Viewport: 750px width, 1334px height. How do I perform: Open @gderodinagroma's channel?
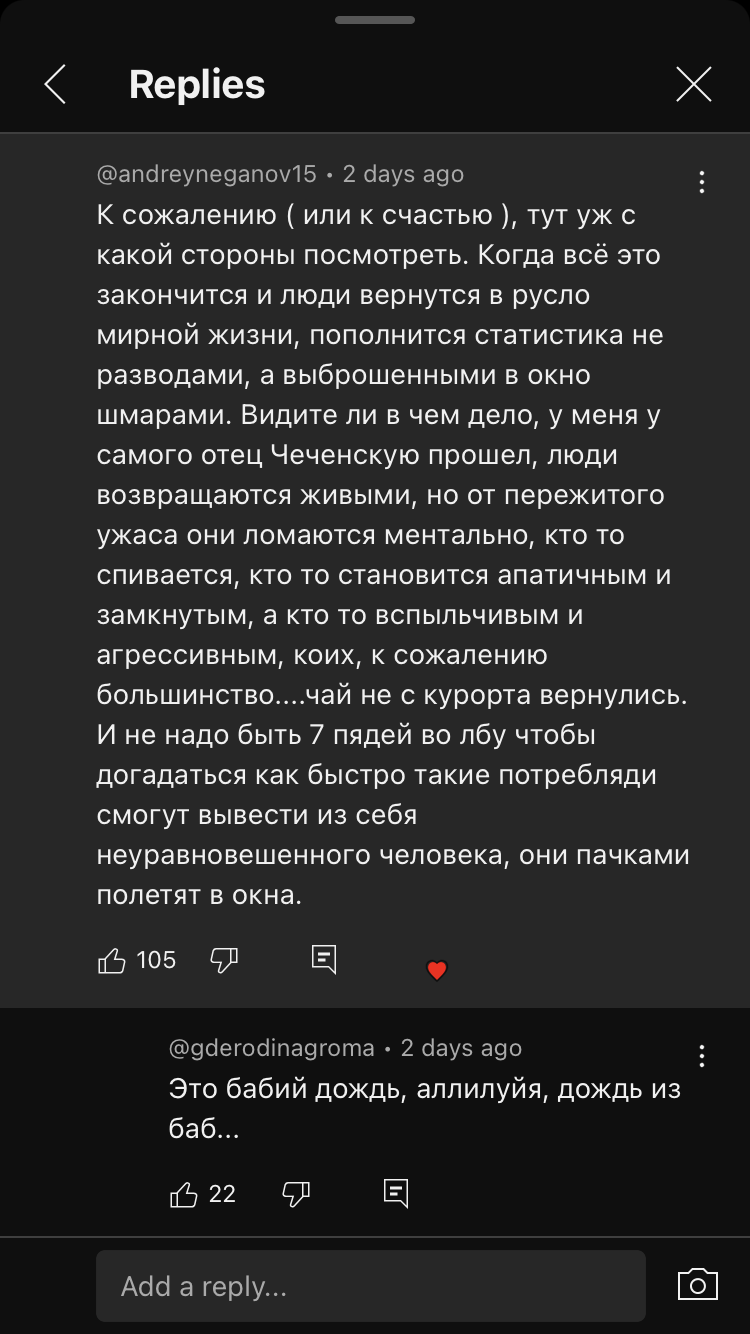(x=272, y=1048)
